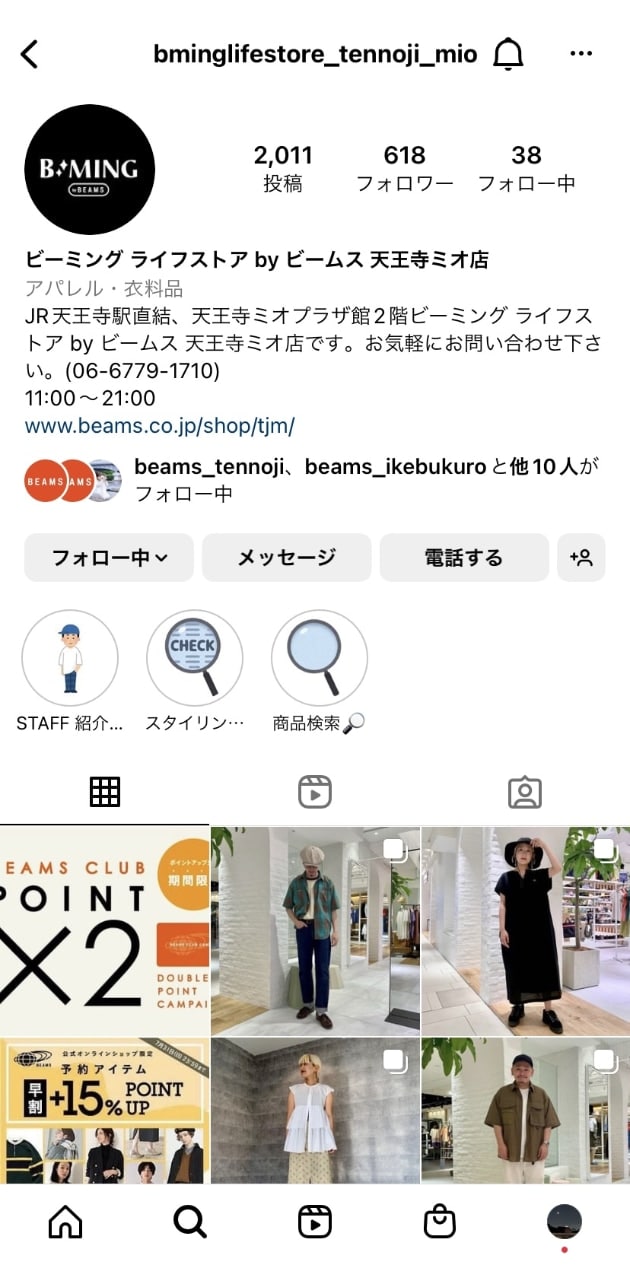Screen dimensions: 630x1284
Task: Open the www.beams.co.jp/shop/tjm/ link
Action: click(x=159, y=425)
